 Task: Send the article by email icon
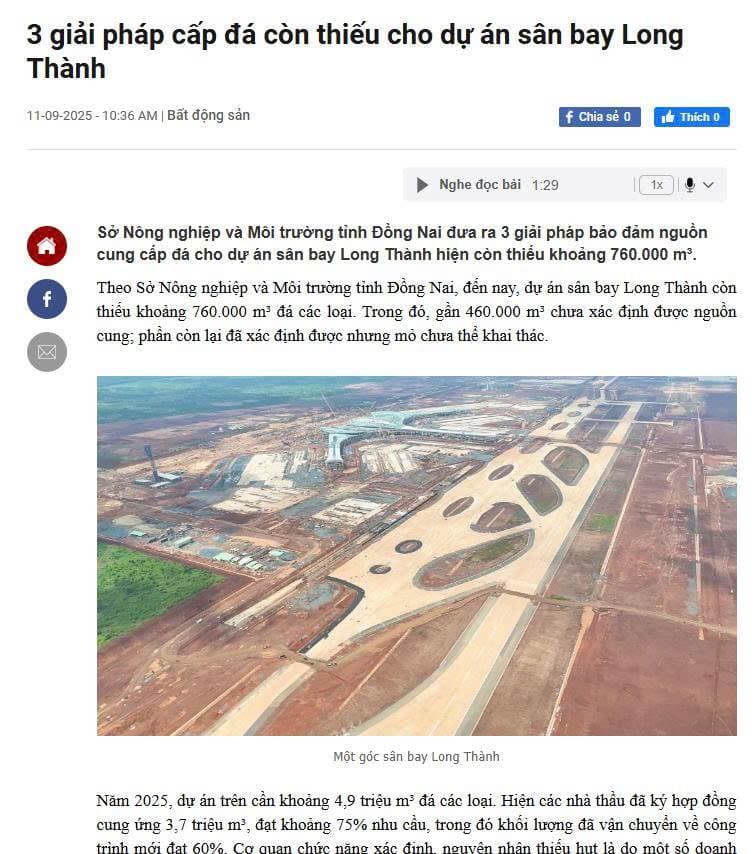coord(47,352)
